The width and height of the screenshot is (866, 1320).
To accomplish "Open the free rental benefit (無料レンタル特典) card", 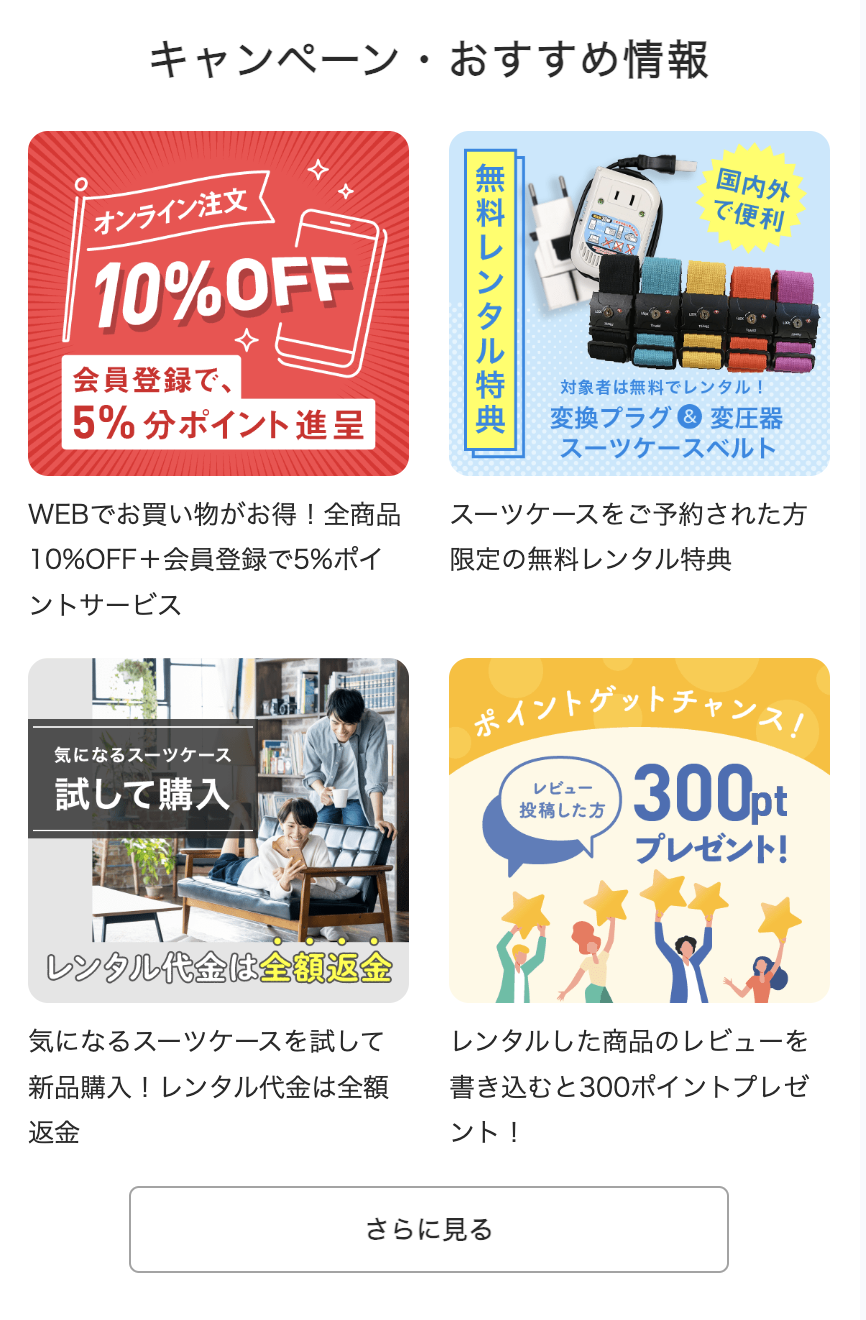I will coord(639,303).
